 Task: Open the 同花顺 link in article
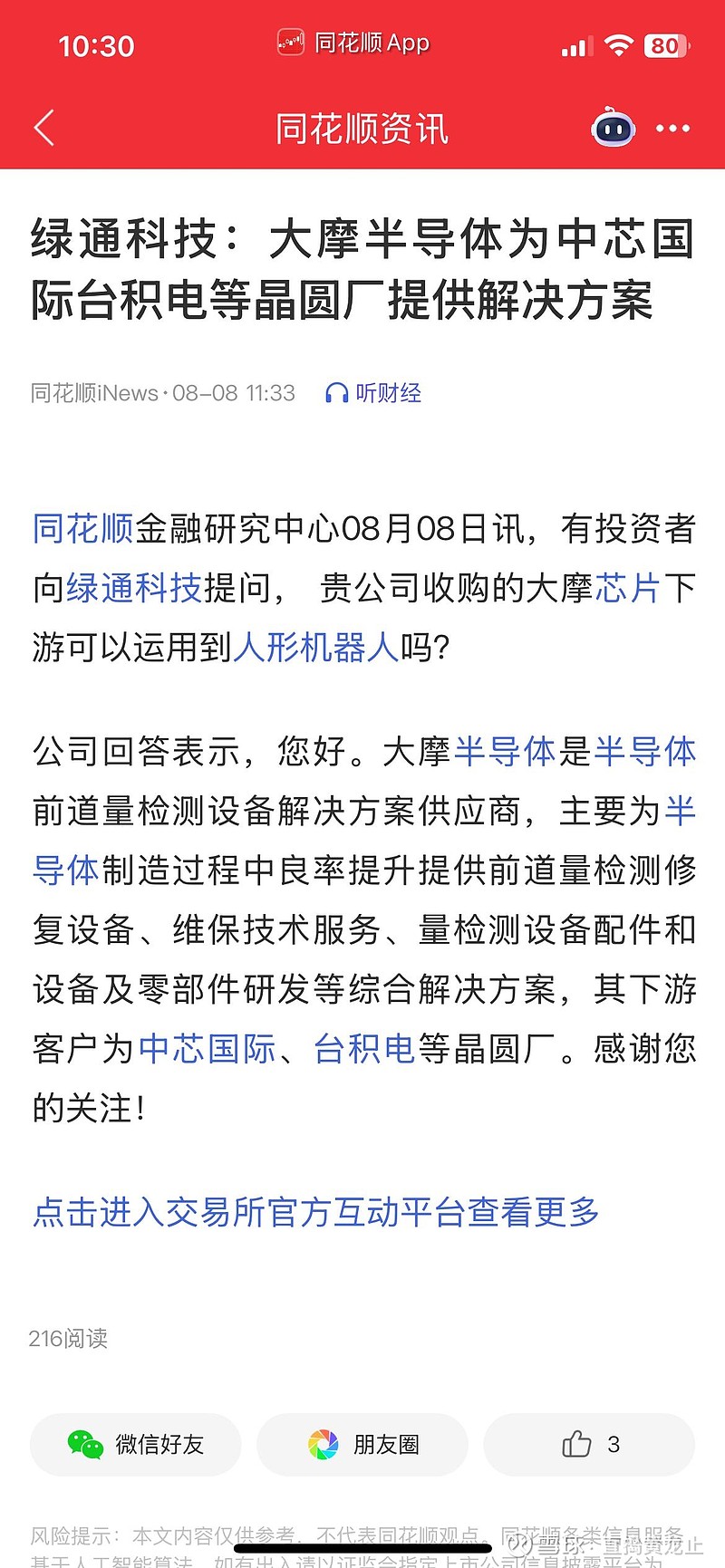click(83, 528)
